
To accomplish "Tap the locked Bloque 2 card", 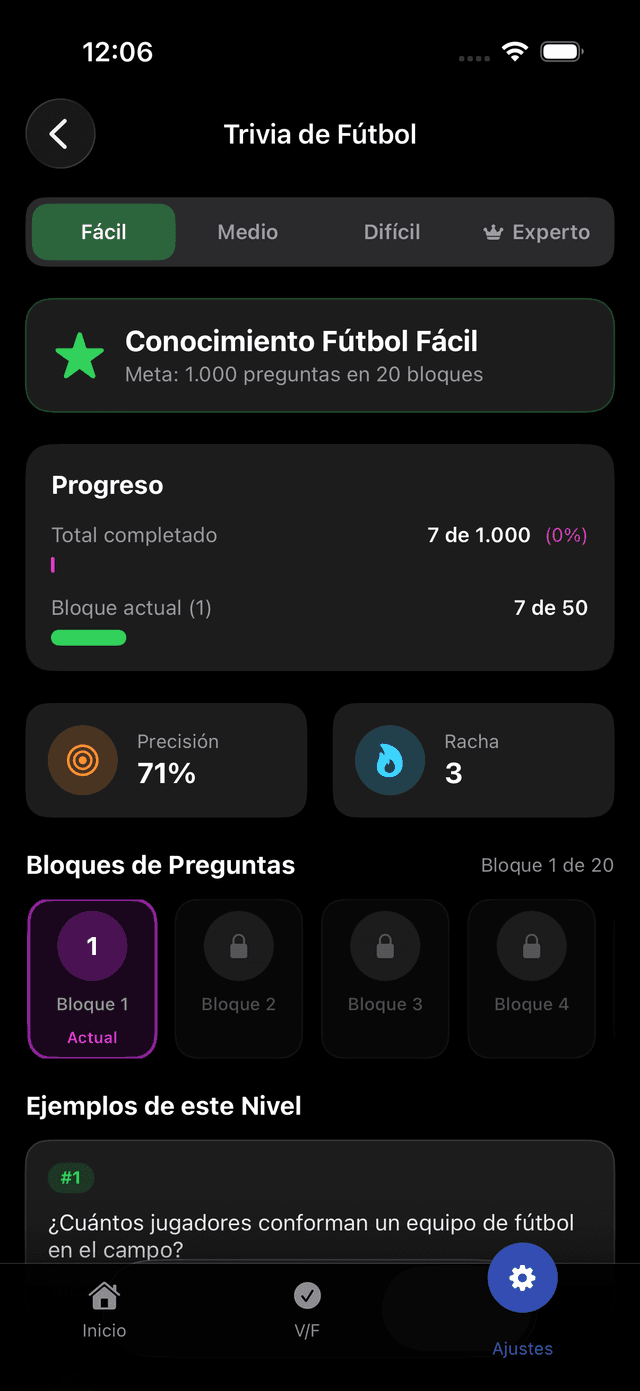I will click(x=238, y=978).
